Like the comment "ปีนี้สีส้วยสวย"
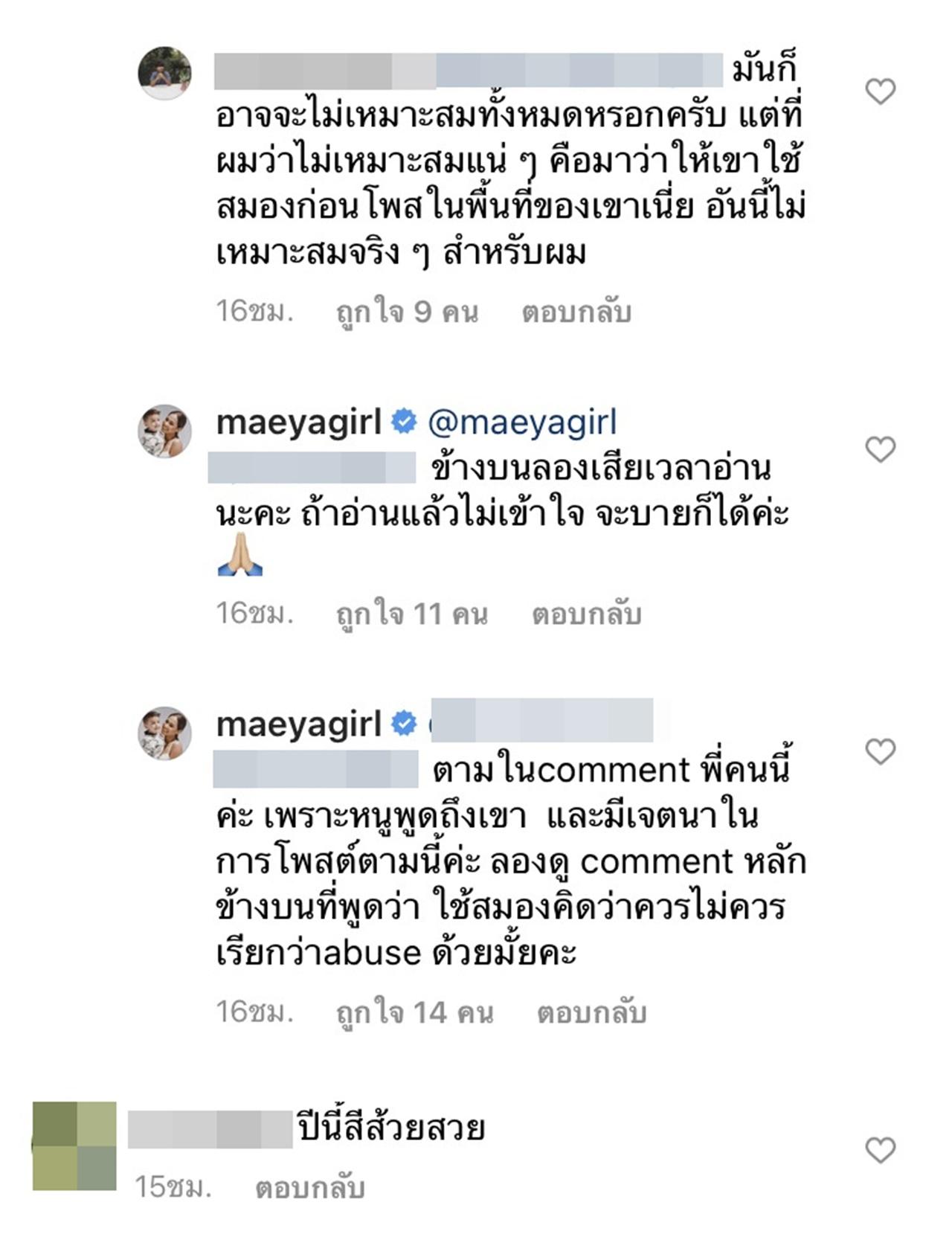Viewport: 952px width, 1234px height. tap(881, 1151)
